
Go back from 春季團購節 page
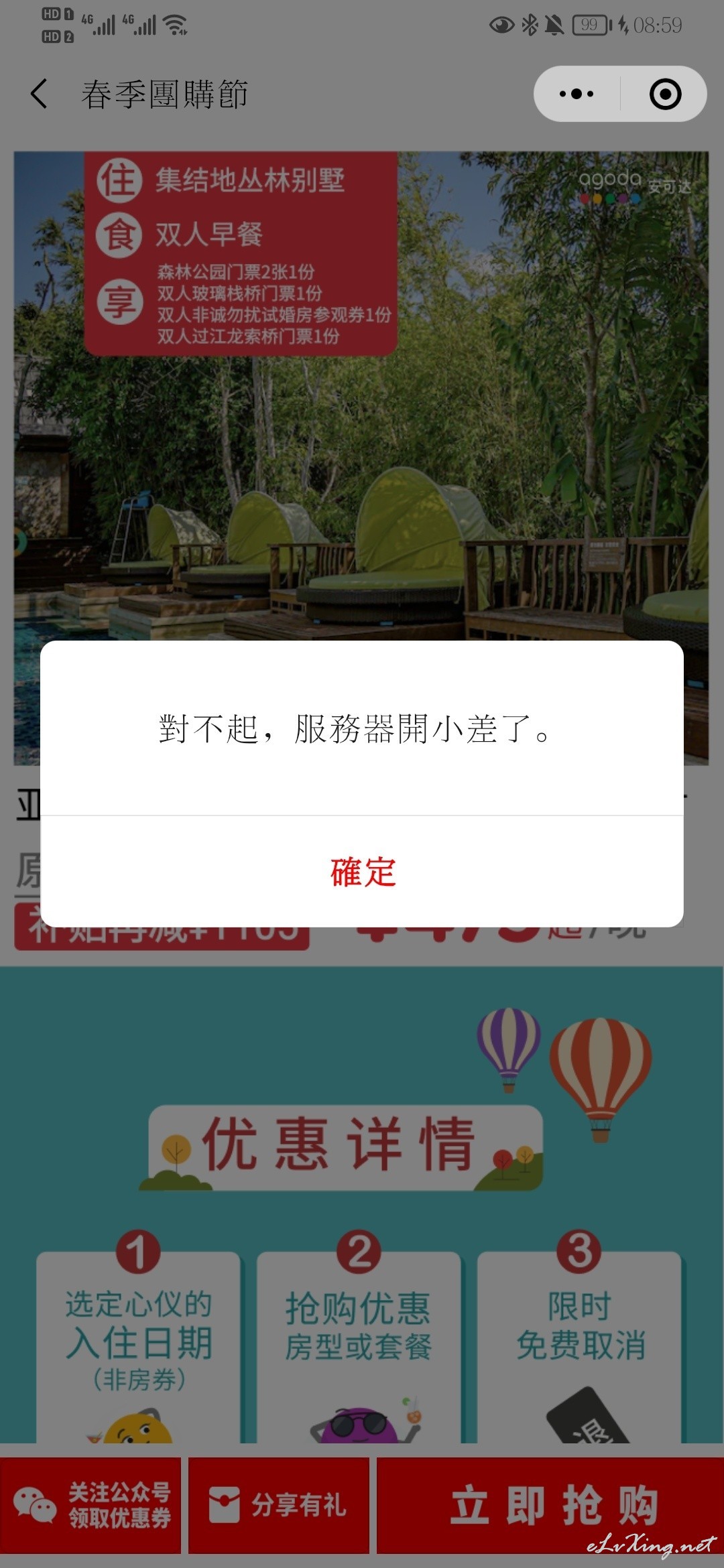(40, 94)
